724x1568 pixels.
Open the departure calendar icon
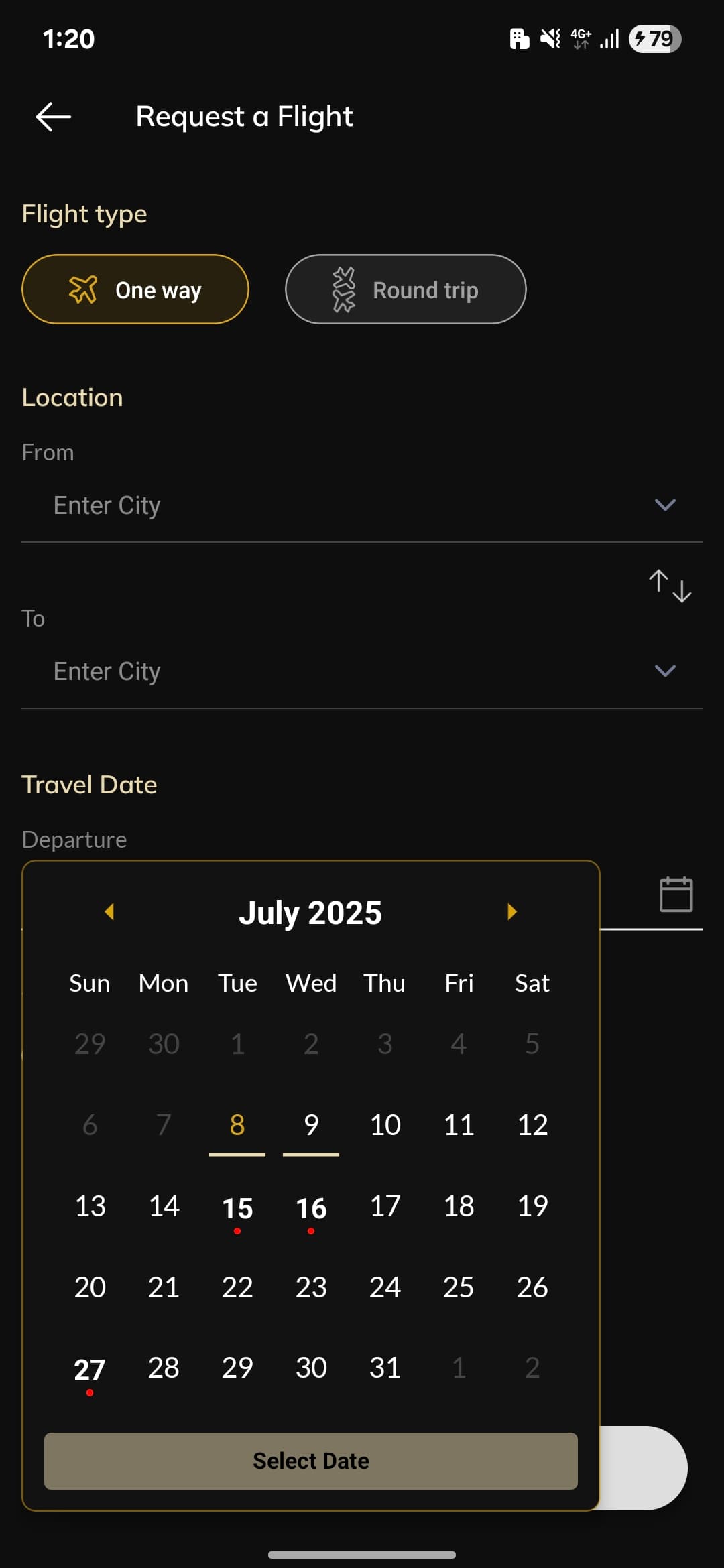coord(676,894)
